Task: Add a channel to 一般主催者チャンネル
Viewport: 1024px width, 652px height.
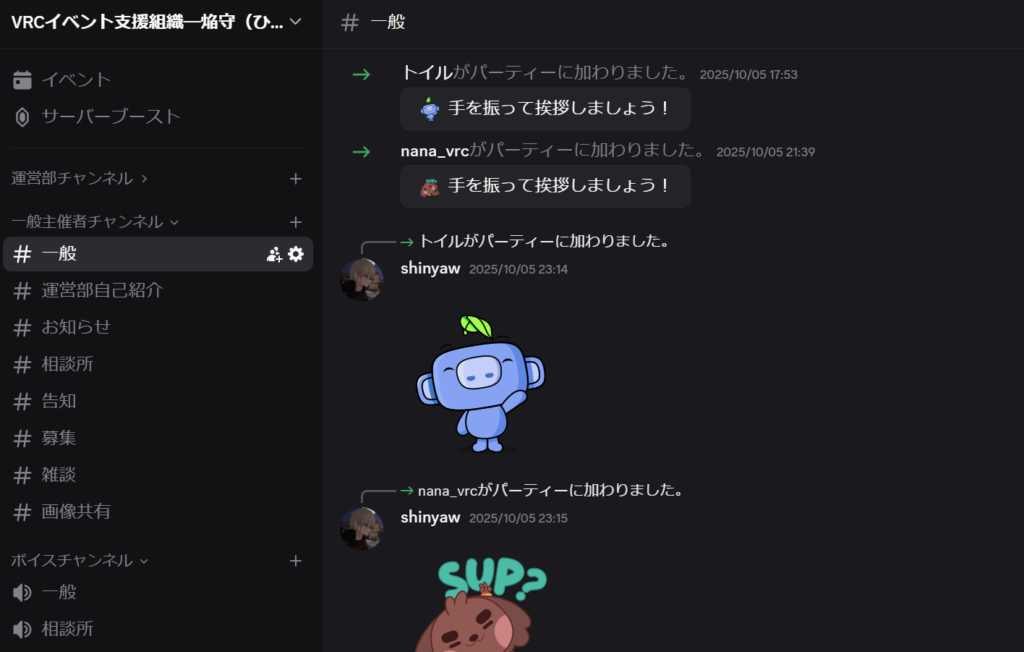Action: coord(295,222)
